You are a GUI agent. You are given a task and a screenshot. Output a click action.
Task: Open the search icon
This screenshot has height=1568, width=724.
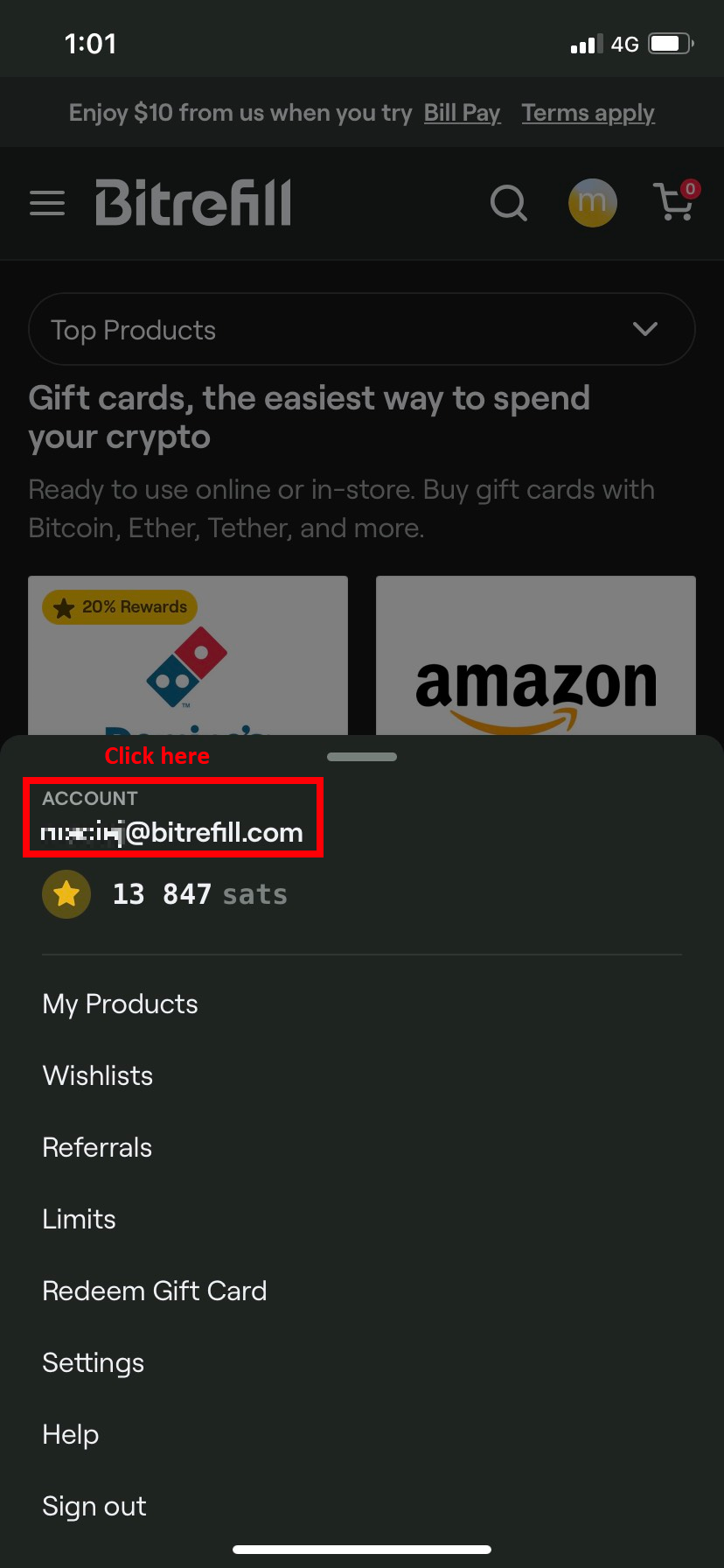coord(508,203)
